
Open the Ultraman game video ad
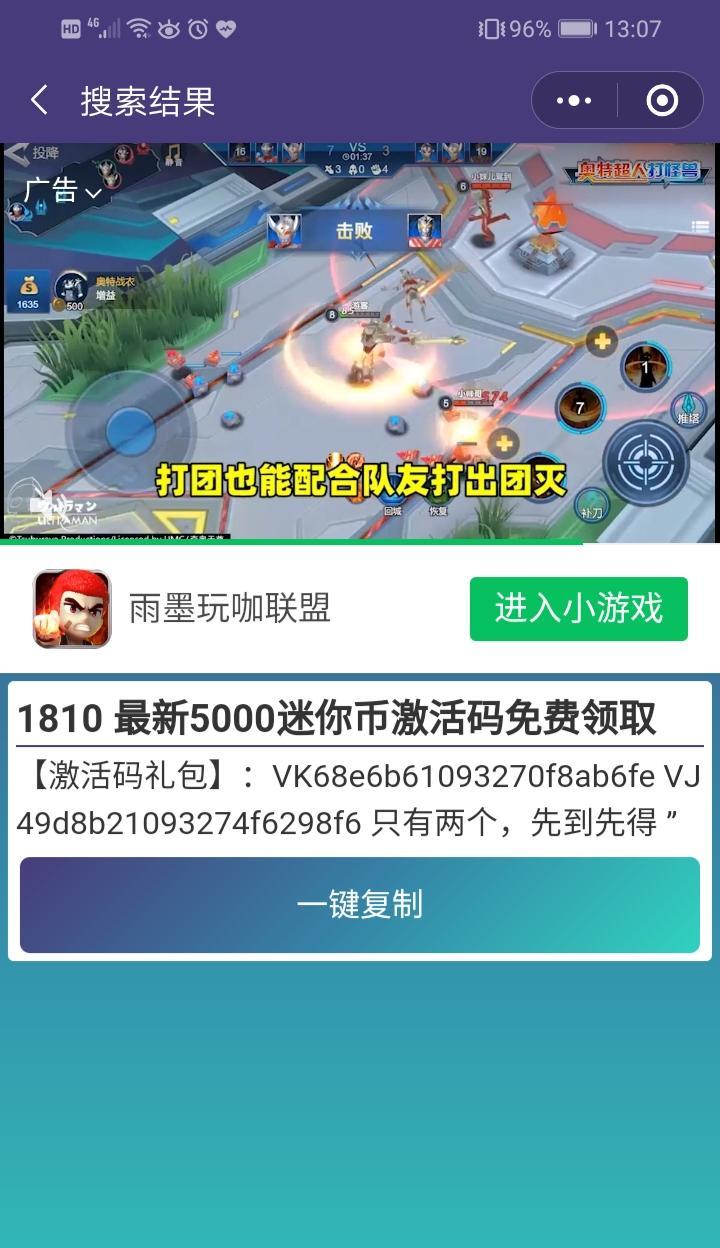point(360,360)
